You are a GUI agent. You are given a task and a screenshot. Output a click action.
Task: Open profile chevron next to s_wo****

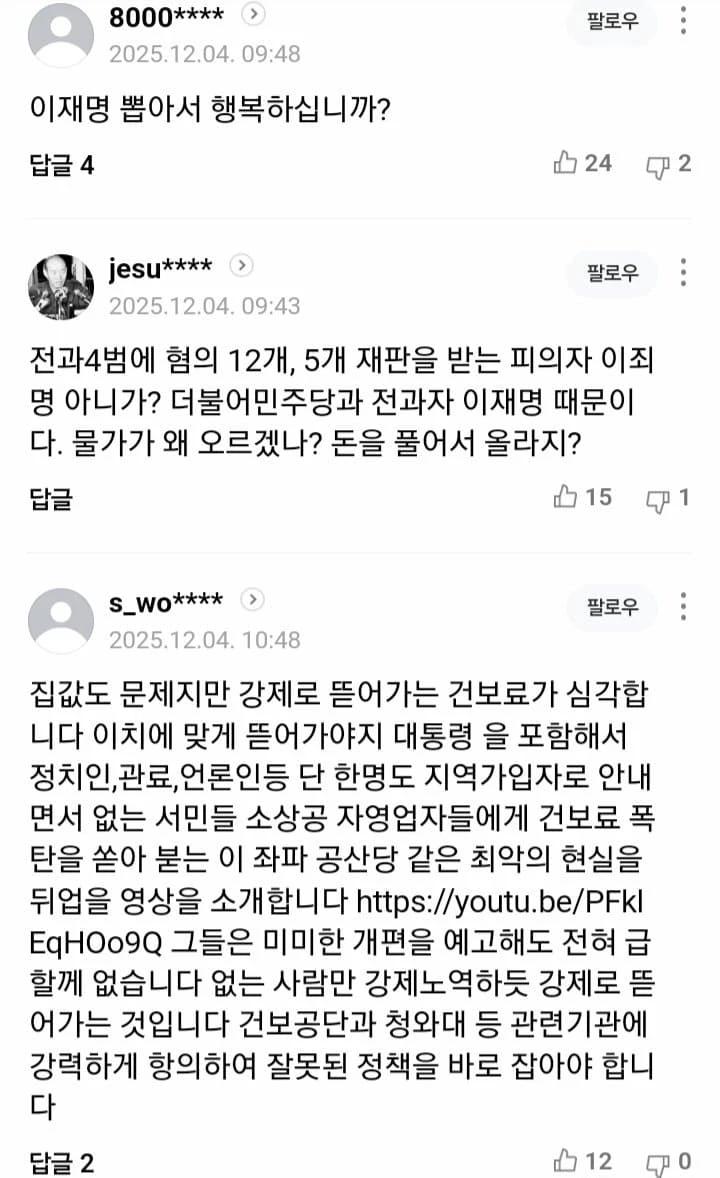coord(253,599)
